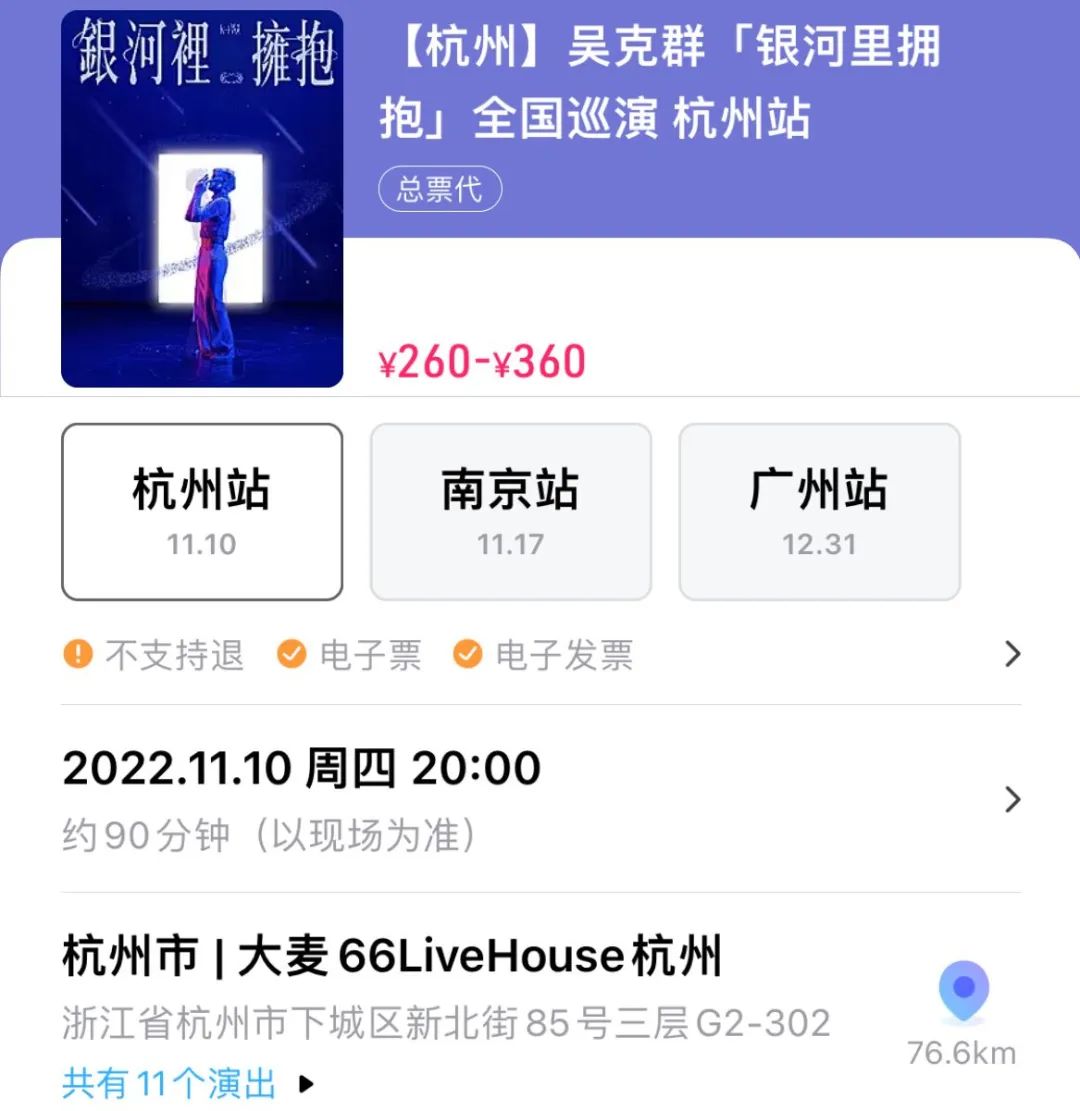Switch to 南京站 11.17 tour stop
Image resolution: width=1080 pixels, height=1111 pixels.
tap(510, 511)
